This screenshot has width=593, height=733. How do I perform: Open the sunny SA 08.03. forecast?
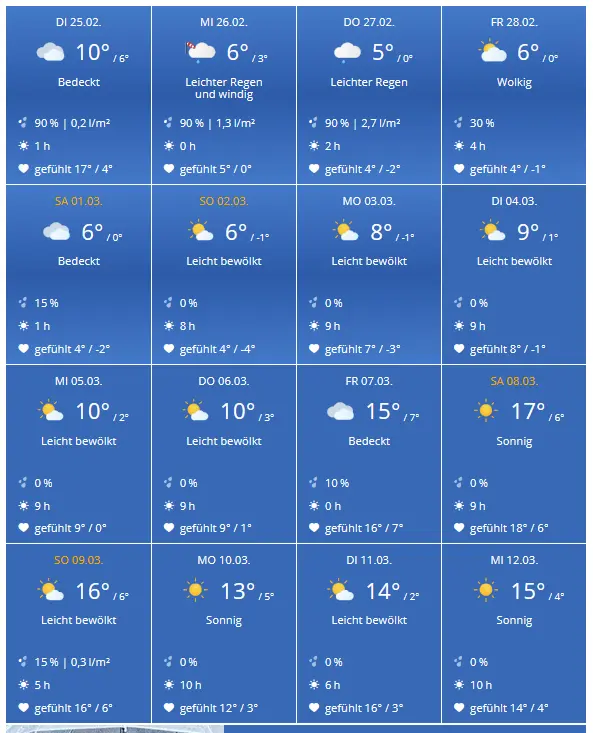(514, 454)
